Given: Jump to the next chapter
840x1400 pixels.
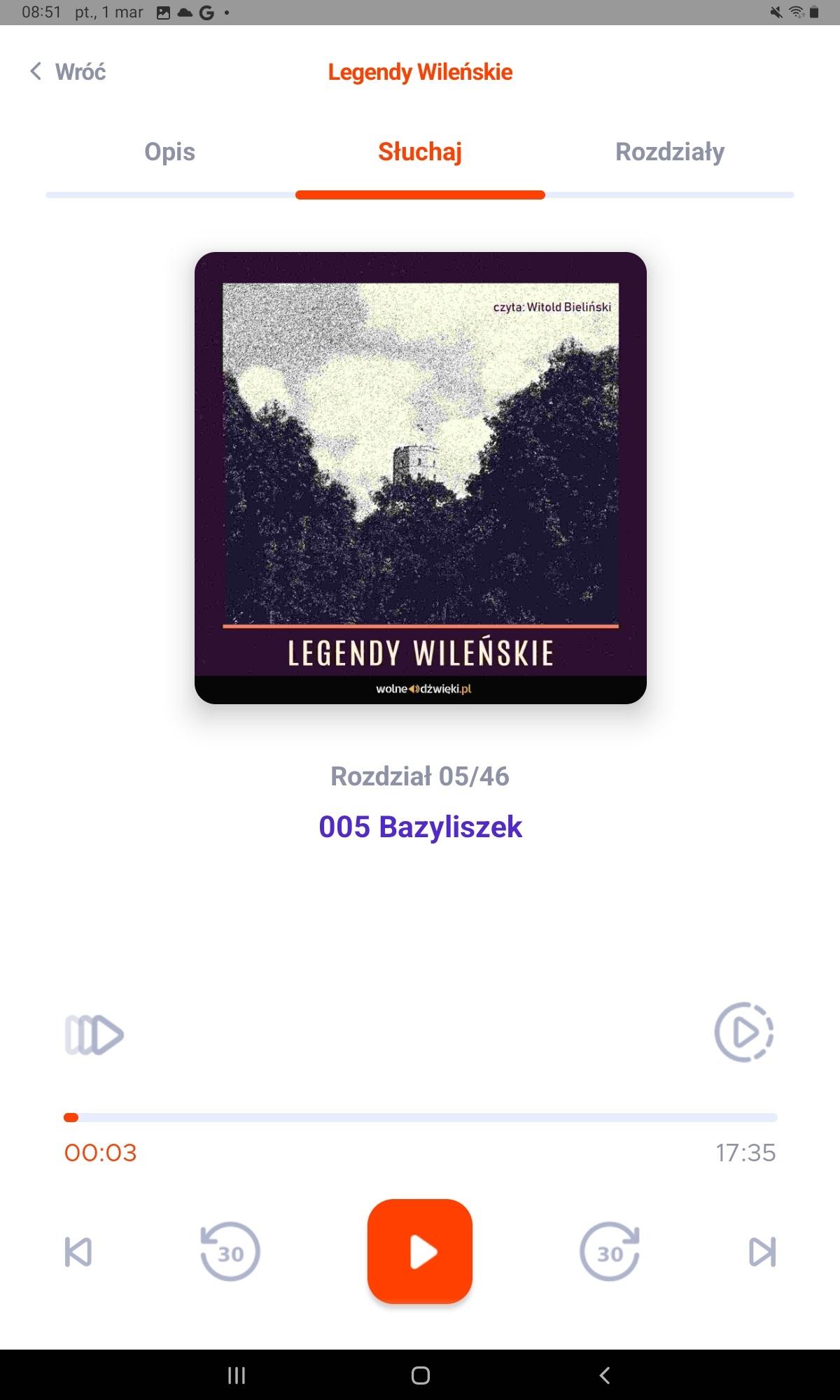Looking at the screenshot, I should coord(762,1252).
